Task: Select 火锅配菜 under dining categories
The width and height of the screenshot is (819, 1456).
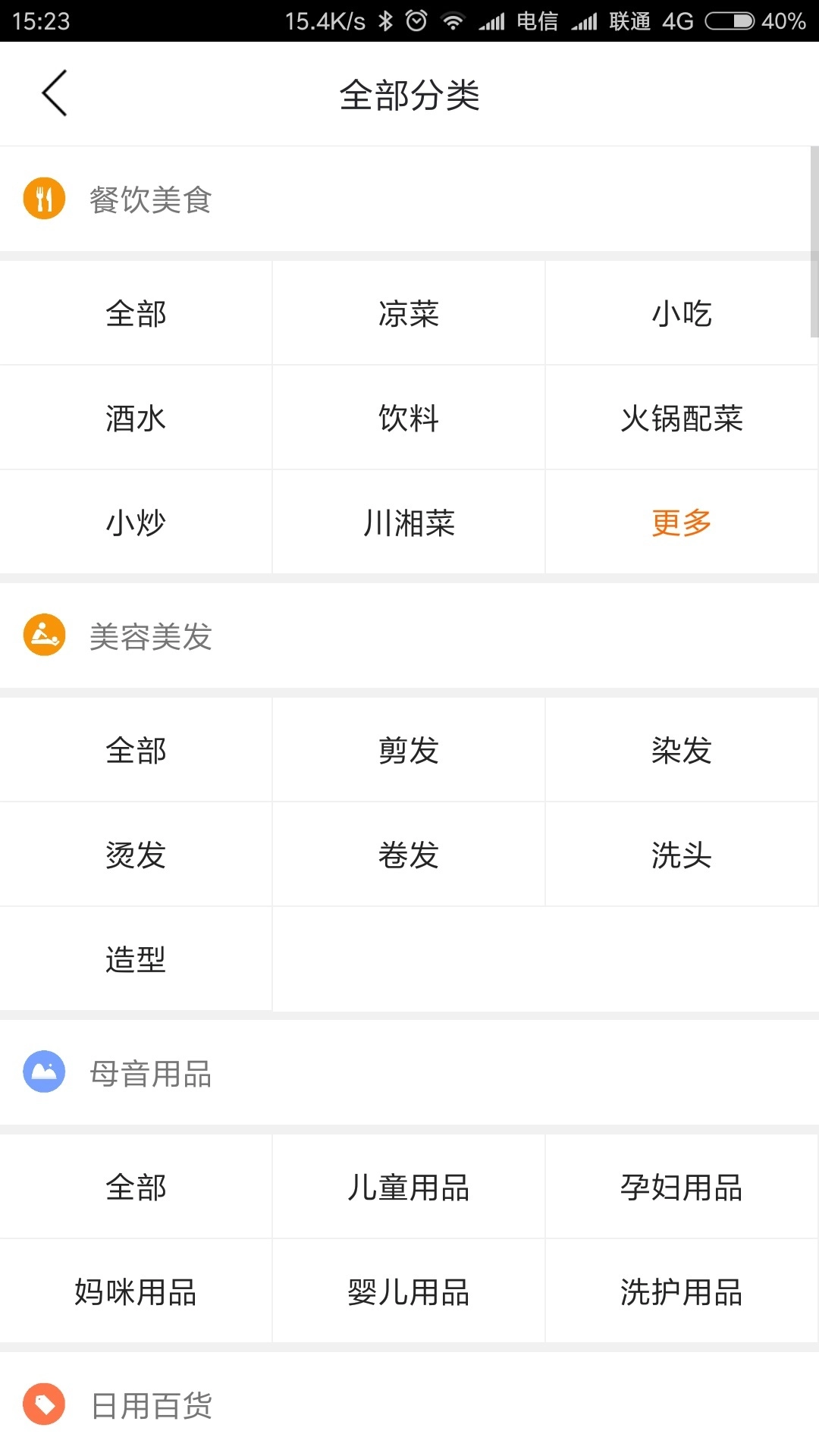Action: pos(680,417)
